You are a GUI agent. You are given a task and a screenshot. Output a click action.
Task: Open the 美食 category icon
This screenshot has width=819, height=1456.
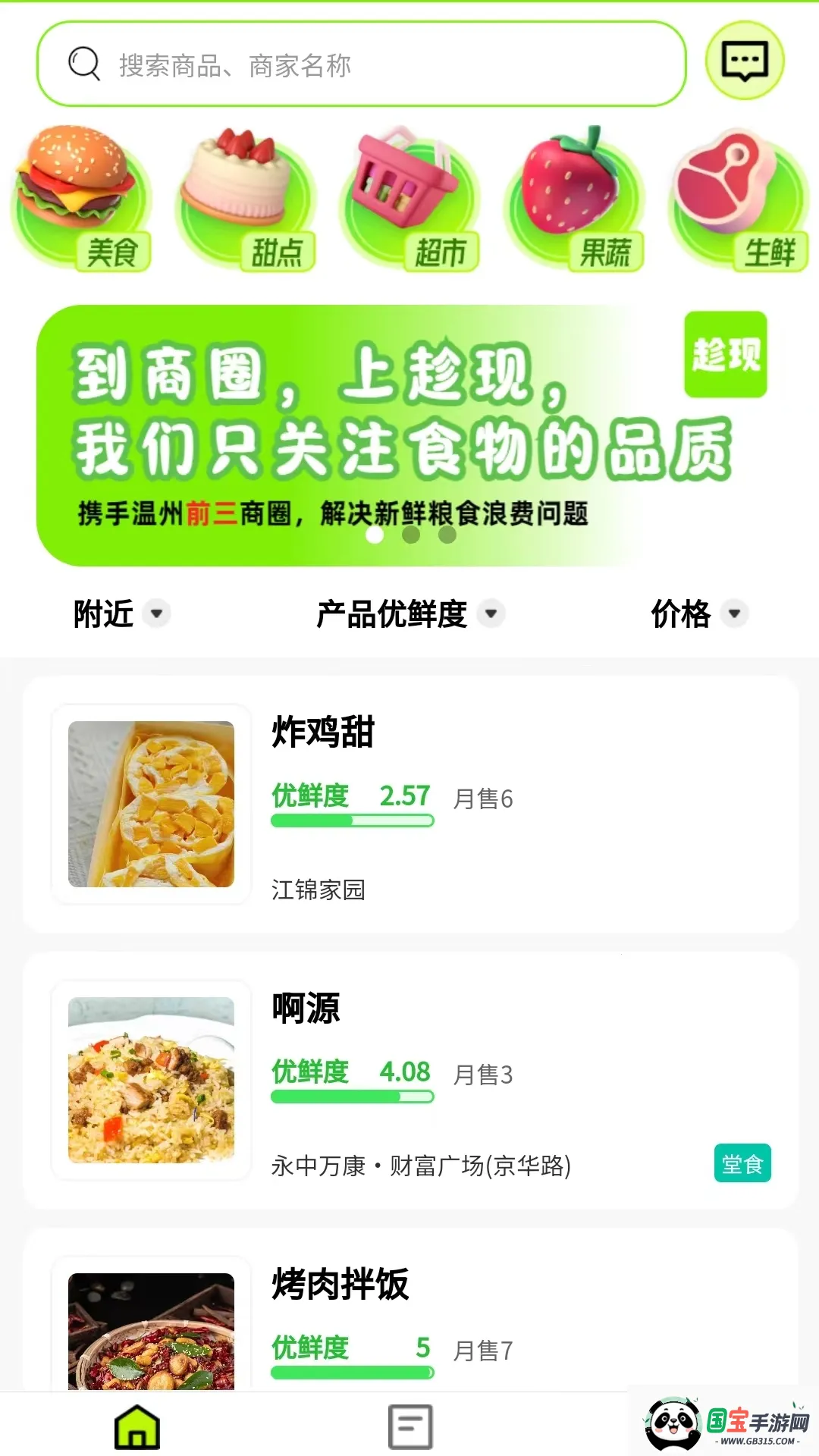(x=80, y=193)
